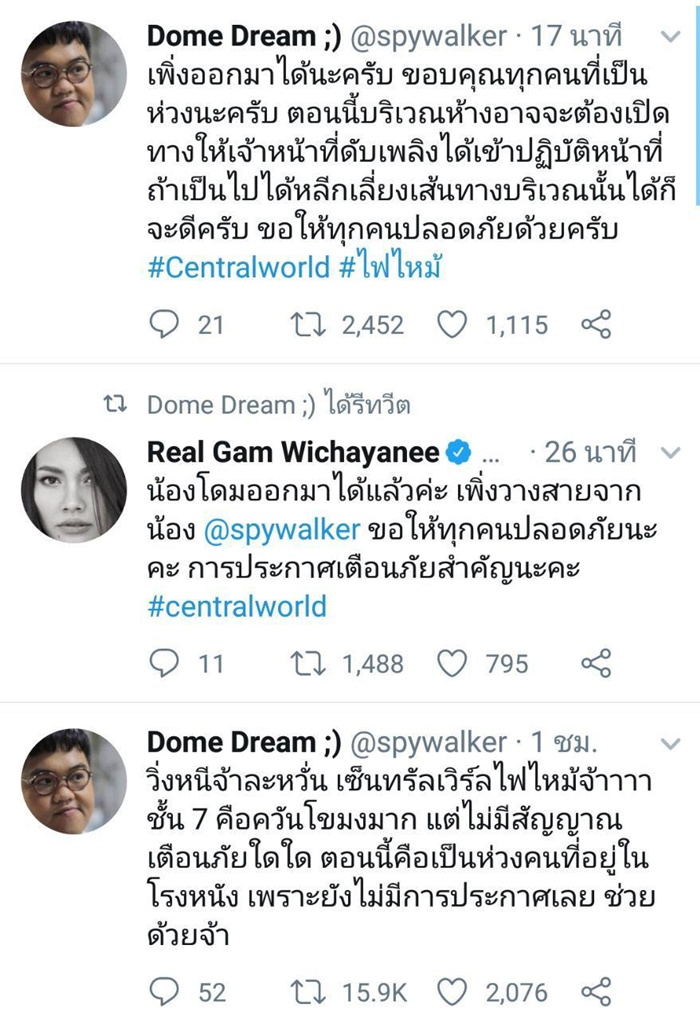Image resolution: width=700 pixels, height=1019 pixels.
Task: Open #centralworld hashtag in Real Gam's tweet
Action: (x=237, y=606)
